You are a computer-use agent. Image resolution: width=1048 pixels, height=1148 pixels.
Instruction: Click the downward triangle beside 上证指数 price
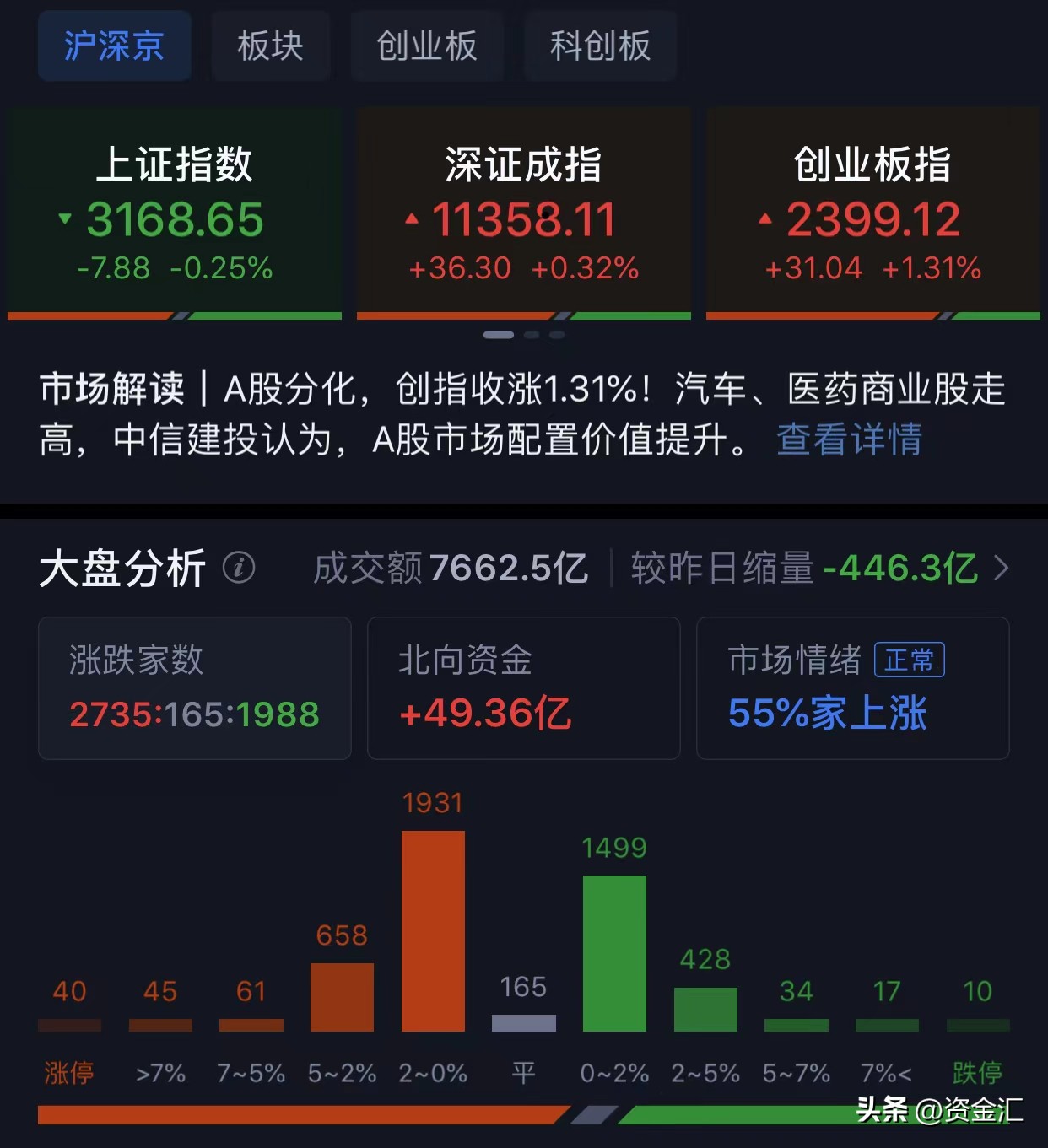pos(62,218)
